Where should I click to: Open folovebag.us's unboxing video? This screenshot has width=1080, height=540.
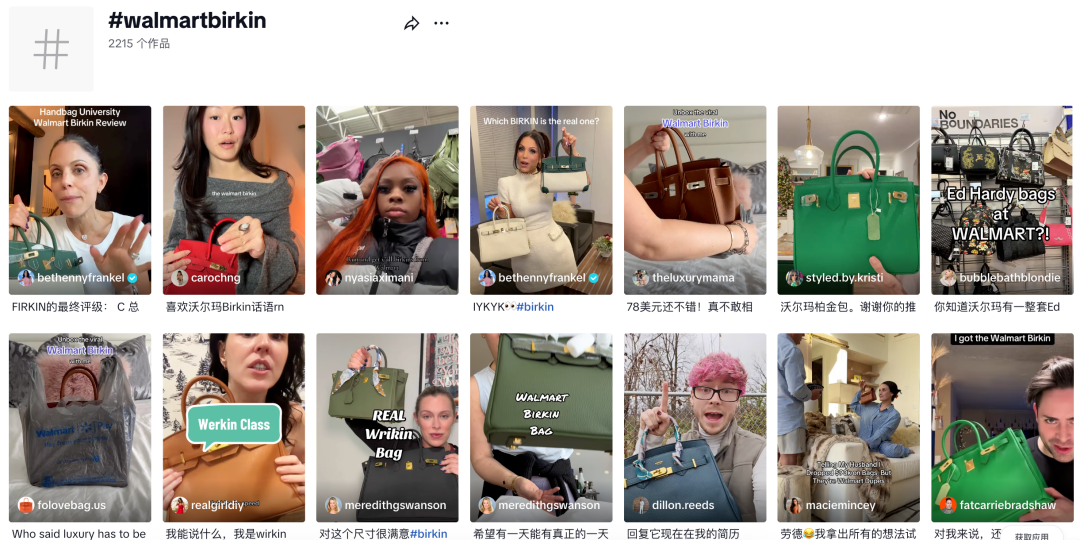[80, 425]
